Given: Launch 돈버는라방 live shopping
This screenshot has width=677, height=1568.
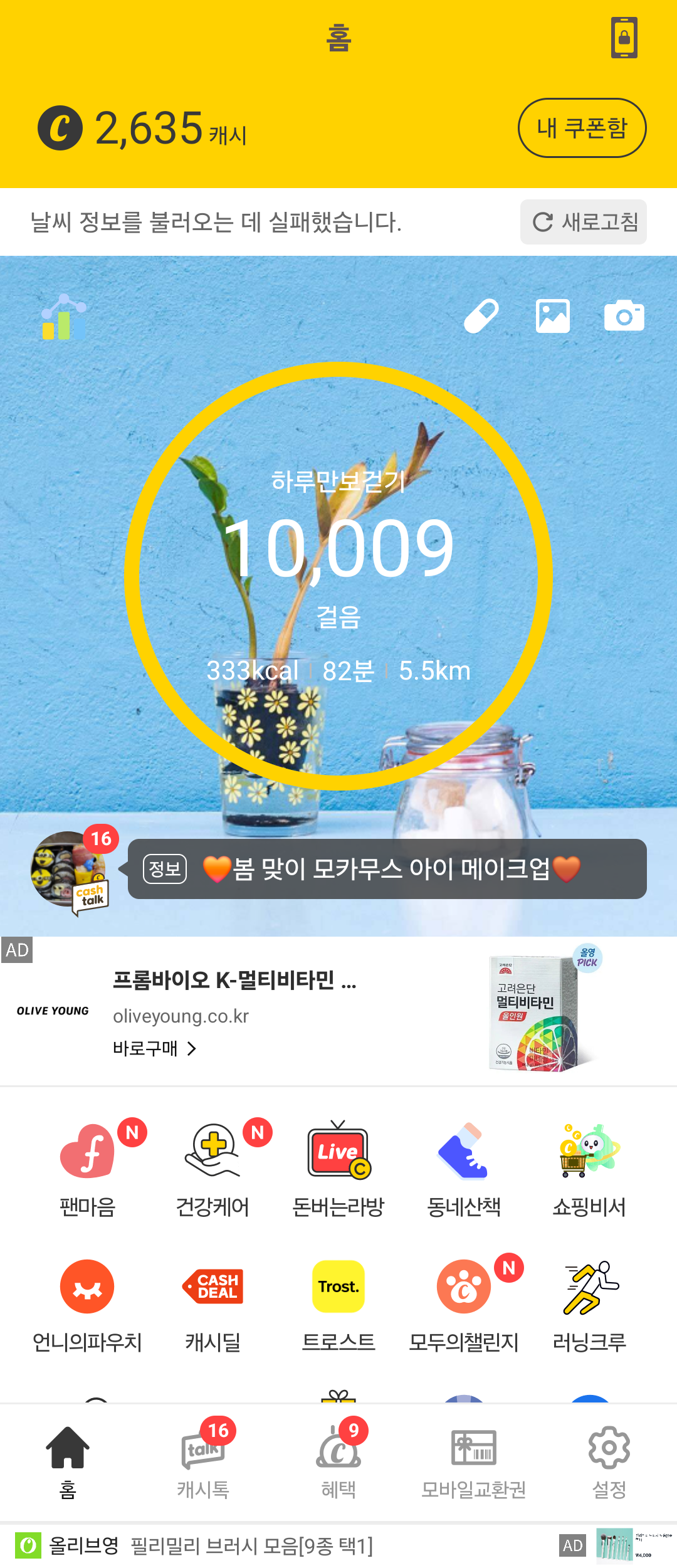Looking at the screenshot, I should click(338, 1167).
